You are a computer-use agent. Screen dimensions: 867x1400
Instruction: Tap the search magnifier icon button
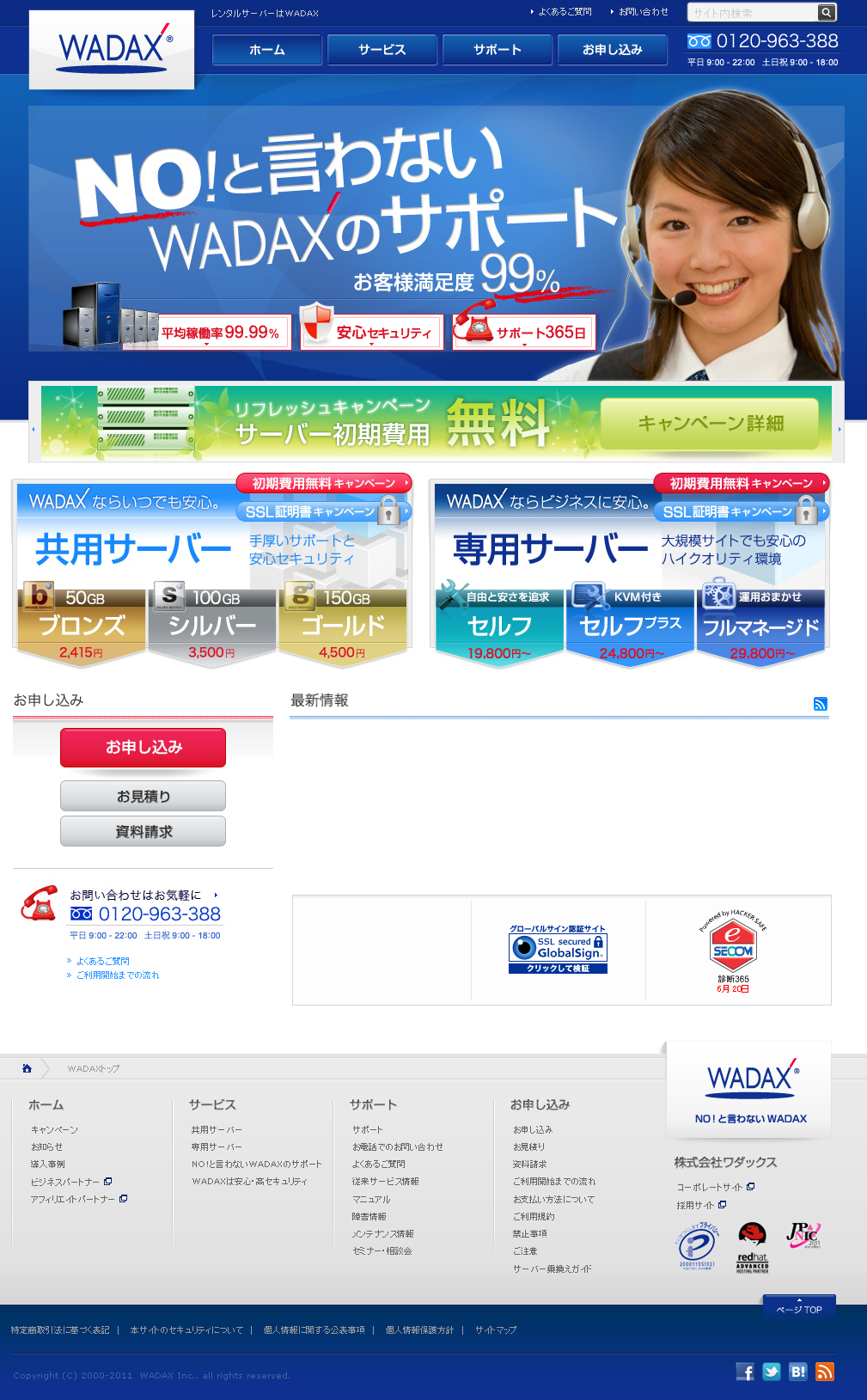(827, 13)
